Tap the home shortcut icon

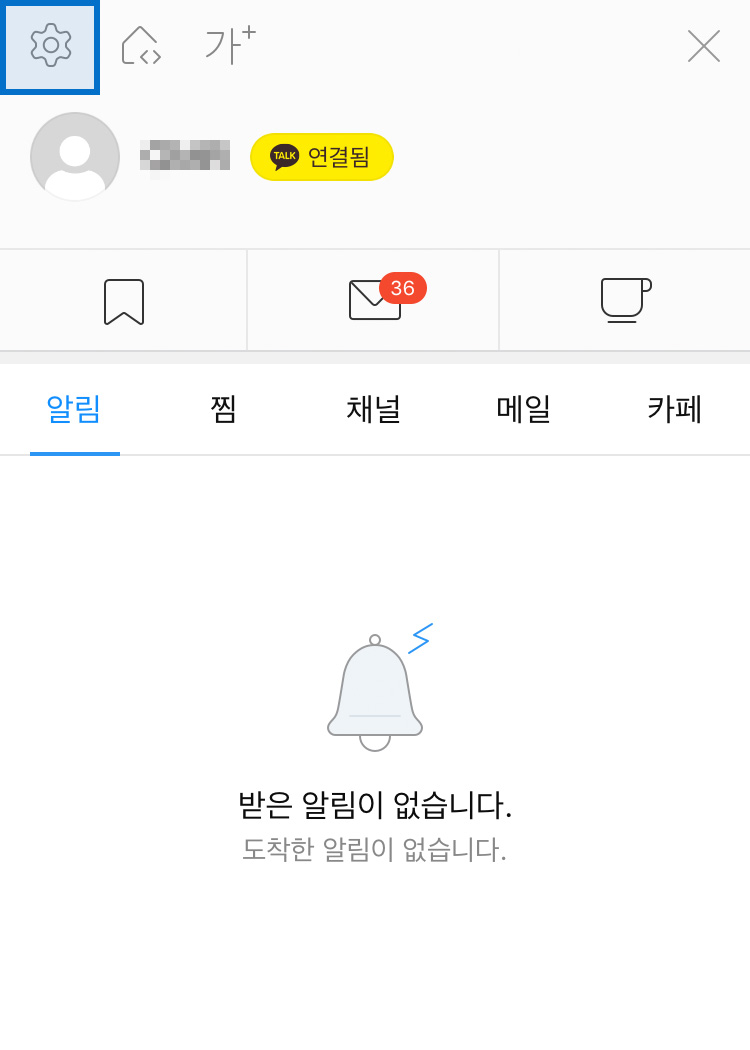pyautogui.click(x=141, y=46)
